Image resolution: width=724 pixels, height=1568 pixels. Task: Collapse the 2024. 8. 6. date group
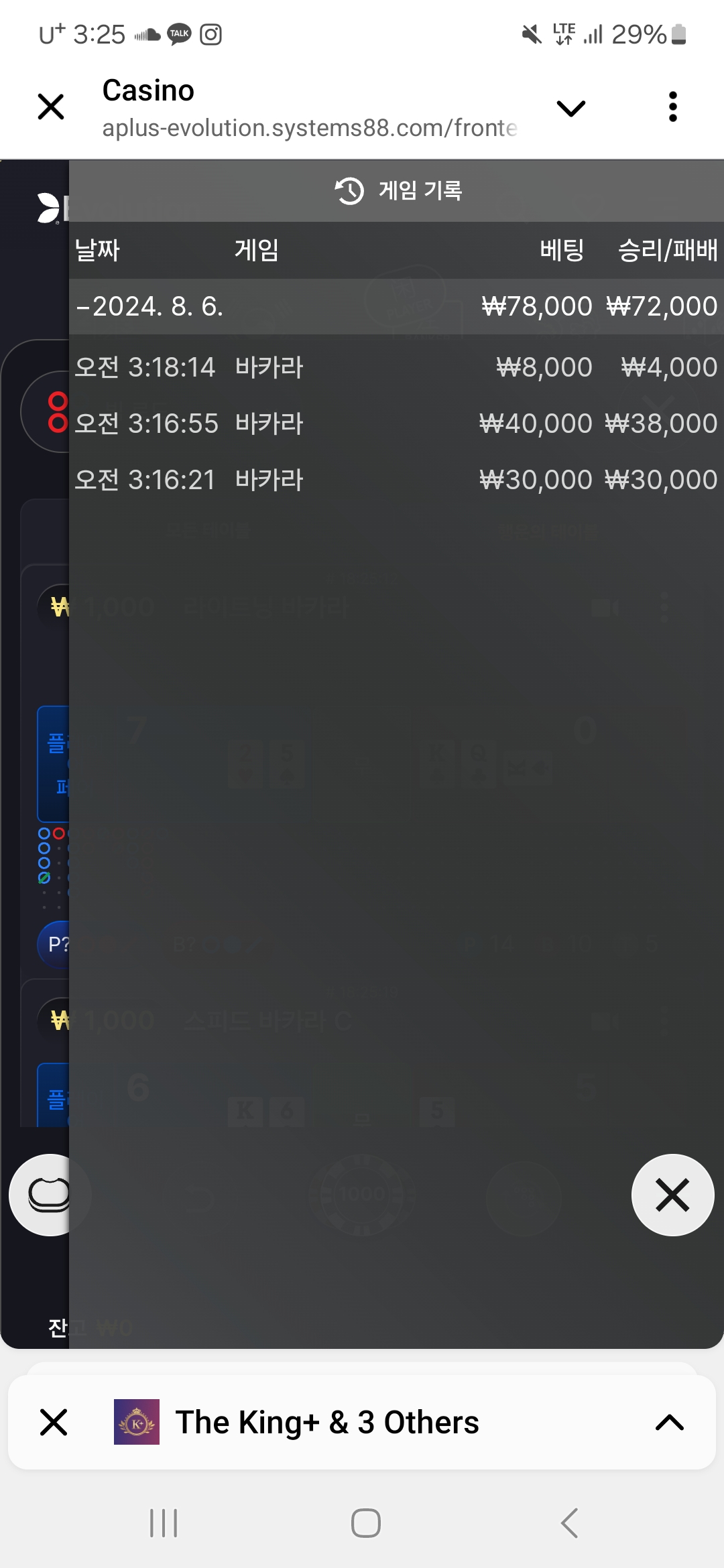point(396,306)
